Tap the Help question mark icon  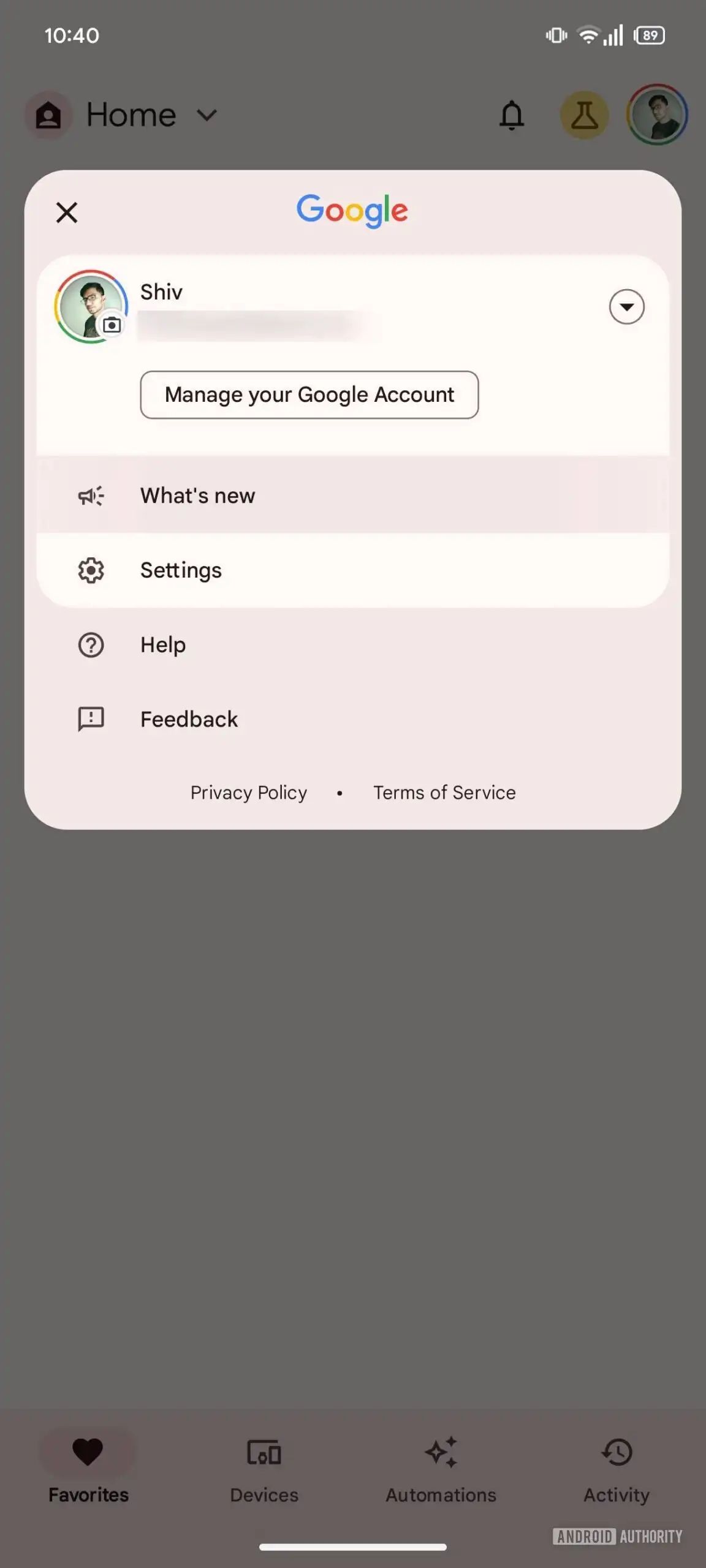pyautogui.click(x=90, y=644)
